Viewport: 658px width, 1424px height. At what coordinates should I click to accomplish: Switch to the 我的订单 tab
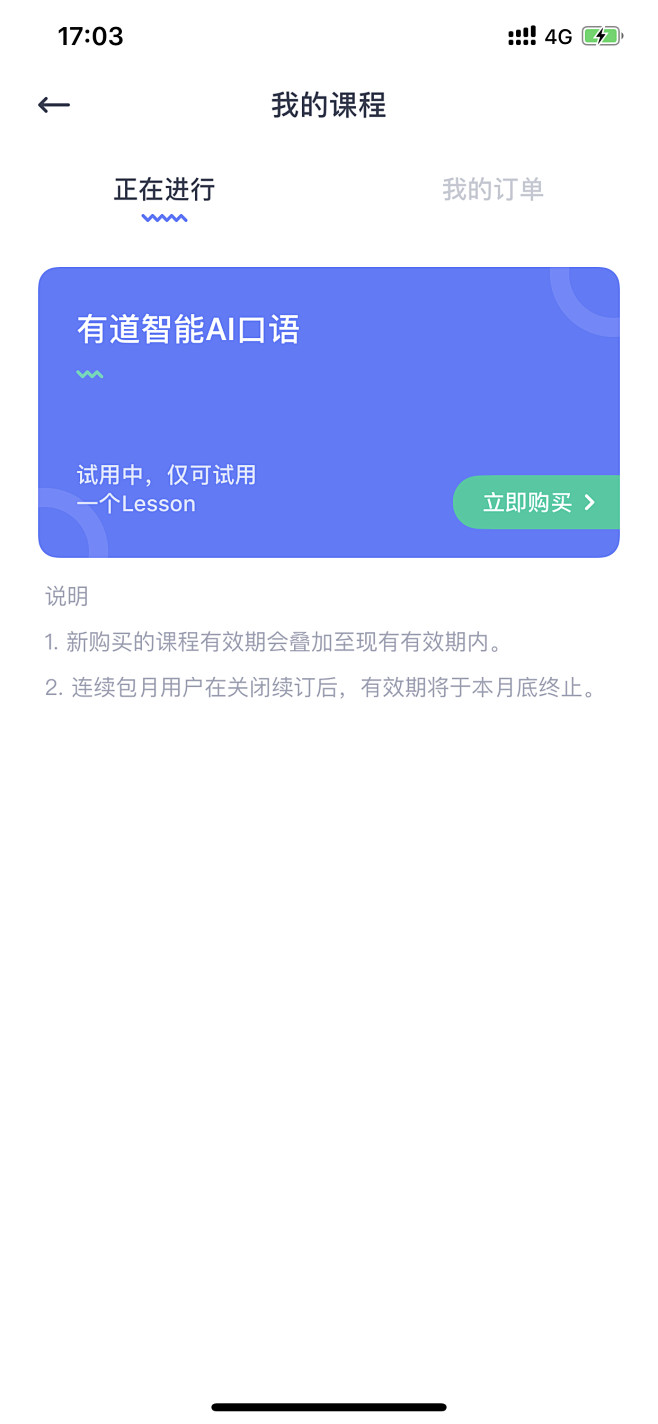[493, 190]
